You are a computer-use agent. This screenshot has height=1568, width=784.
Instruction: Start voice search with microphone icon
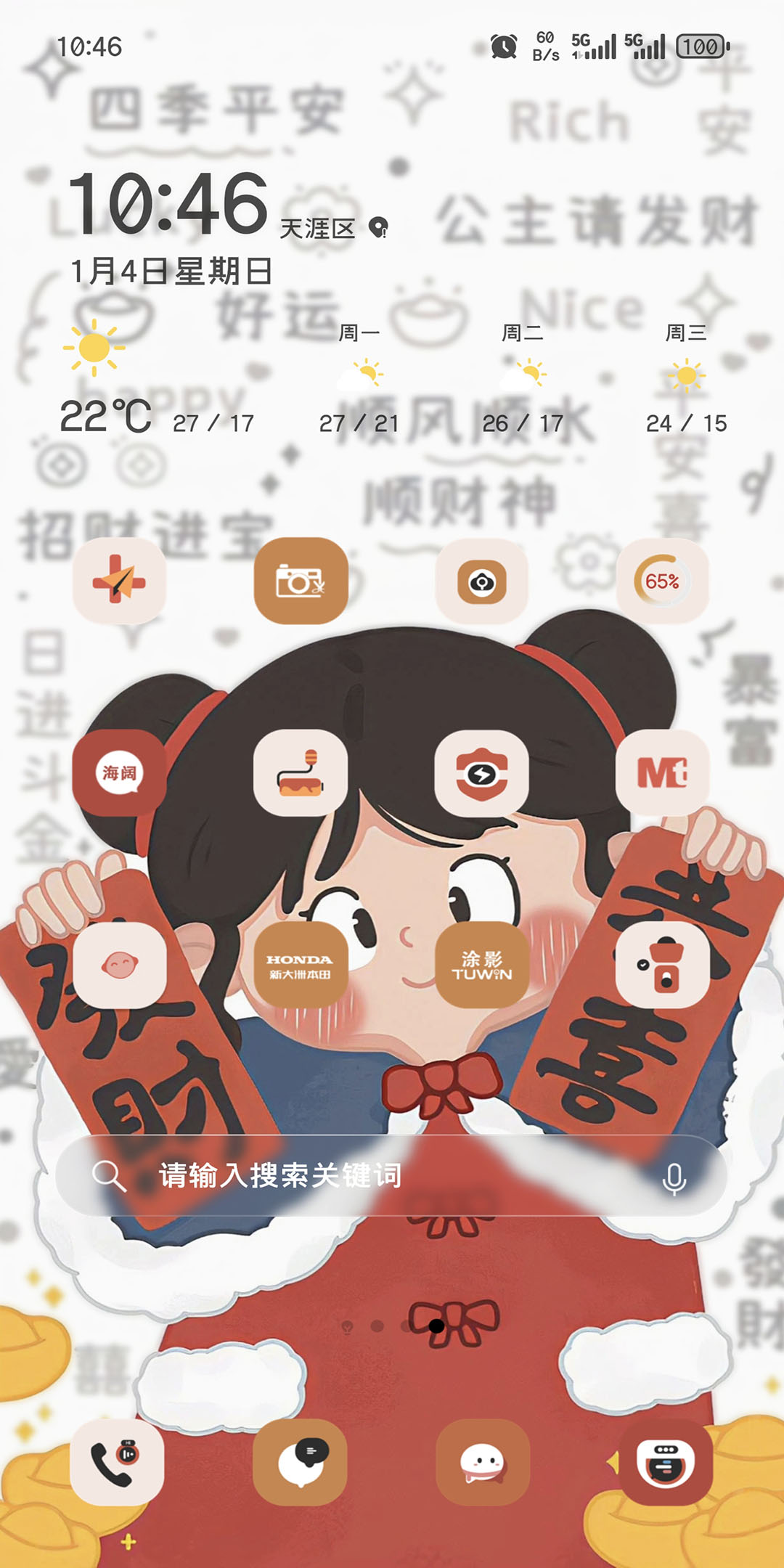[x=674, y=1177]
